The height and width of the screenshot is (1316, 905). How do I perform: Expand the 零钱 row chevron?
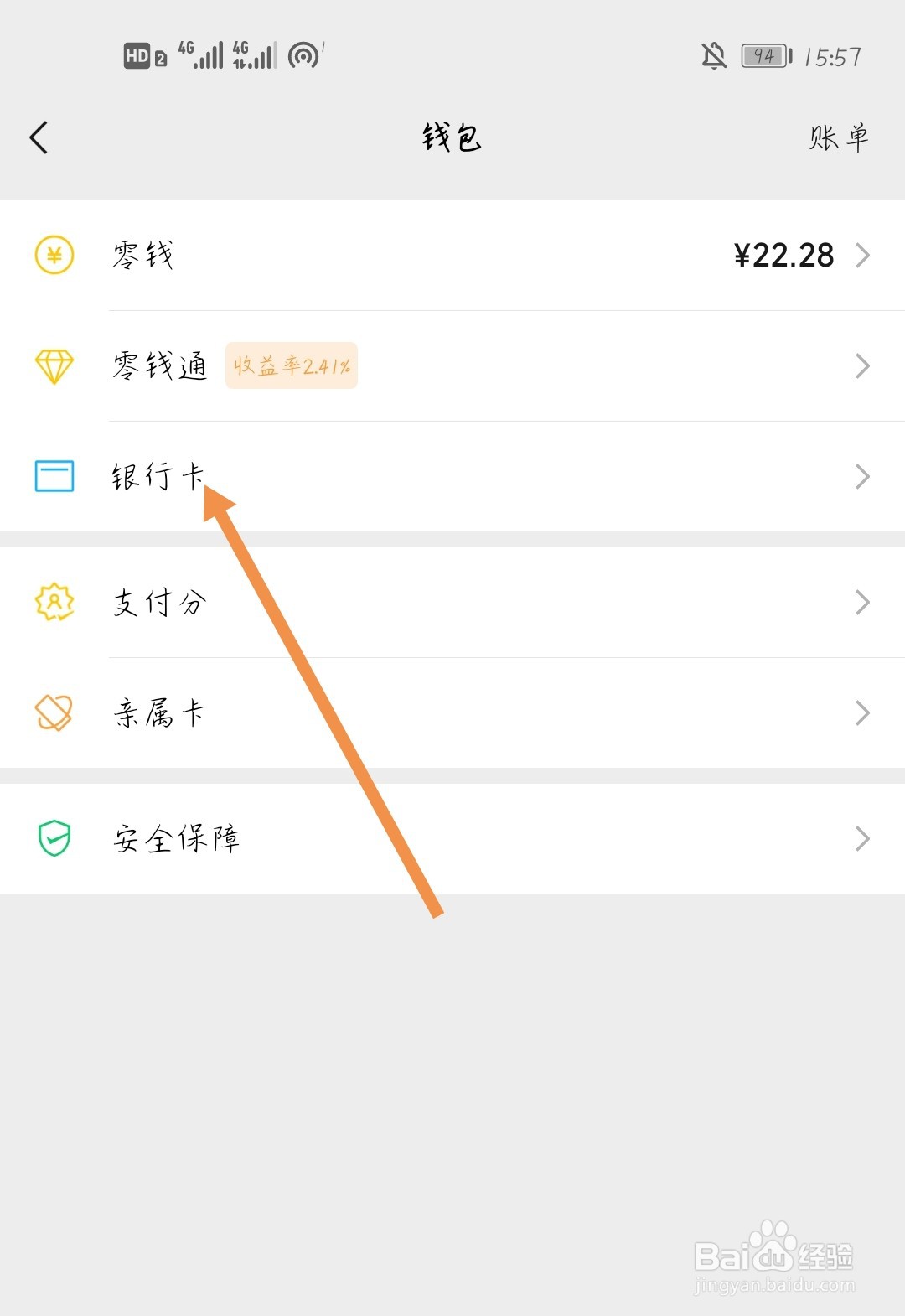pyautogui.click(x=863, y=256)
